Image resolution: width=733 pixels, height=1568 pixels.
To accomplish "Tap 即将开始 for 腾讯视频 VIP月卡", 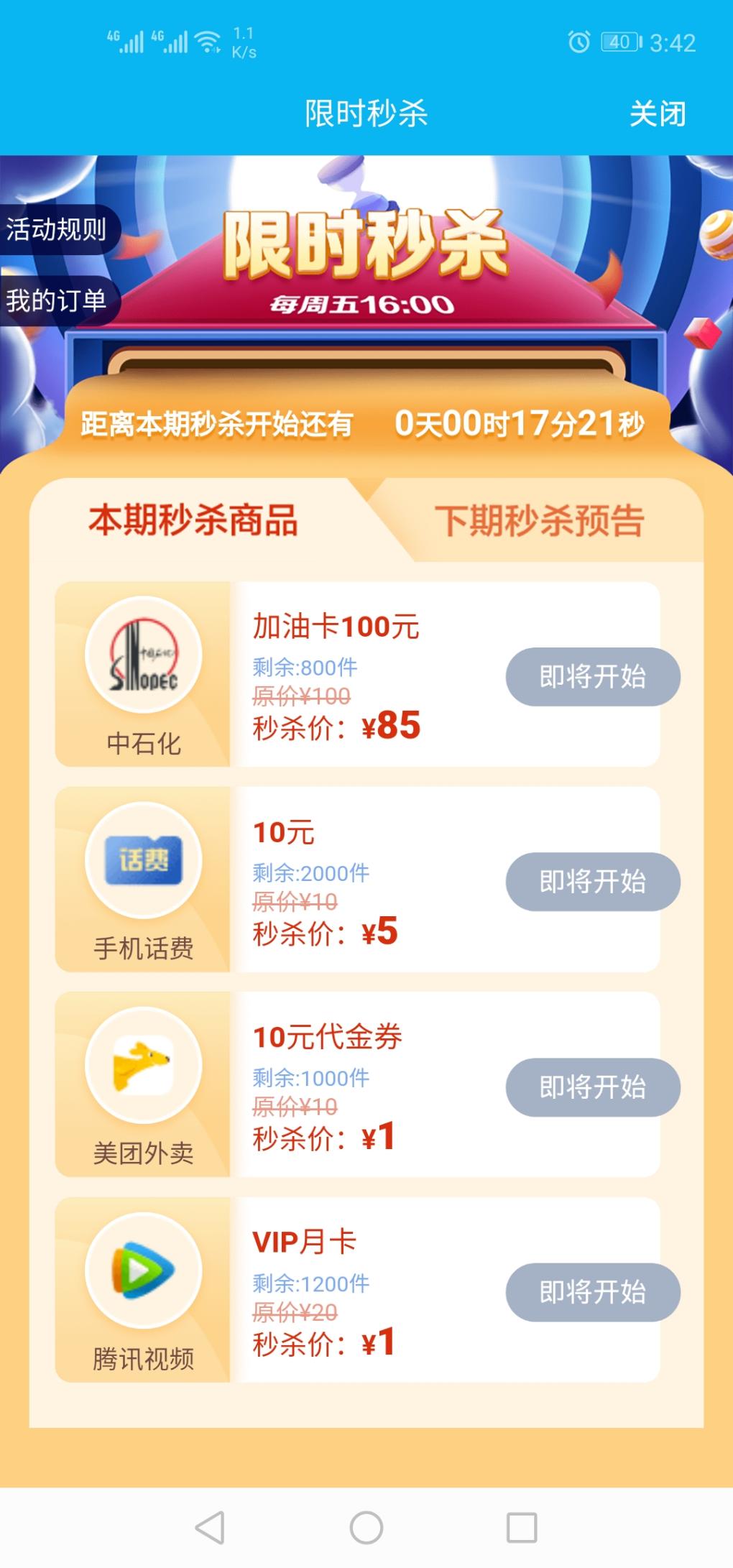I will coord(592,1292).
